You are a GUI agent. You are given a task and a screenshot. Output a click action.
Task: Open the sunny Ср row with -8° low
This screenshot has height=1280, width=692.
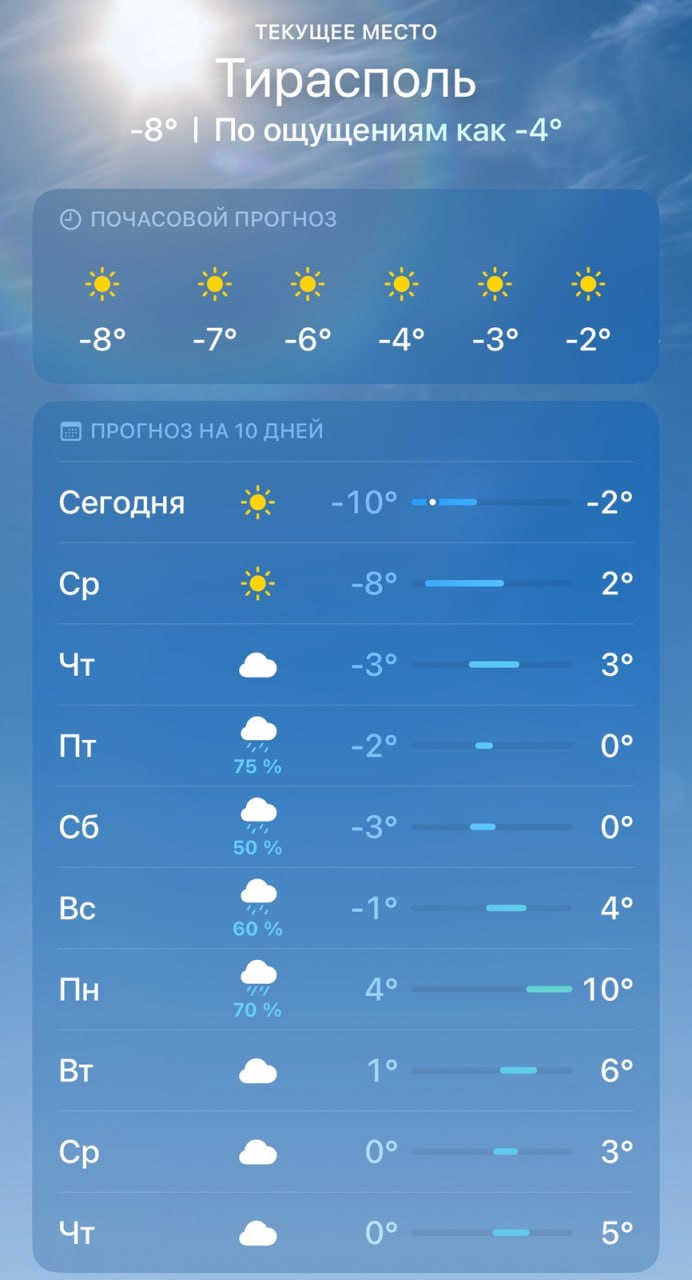345,584
